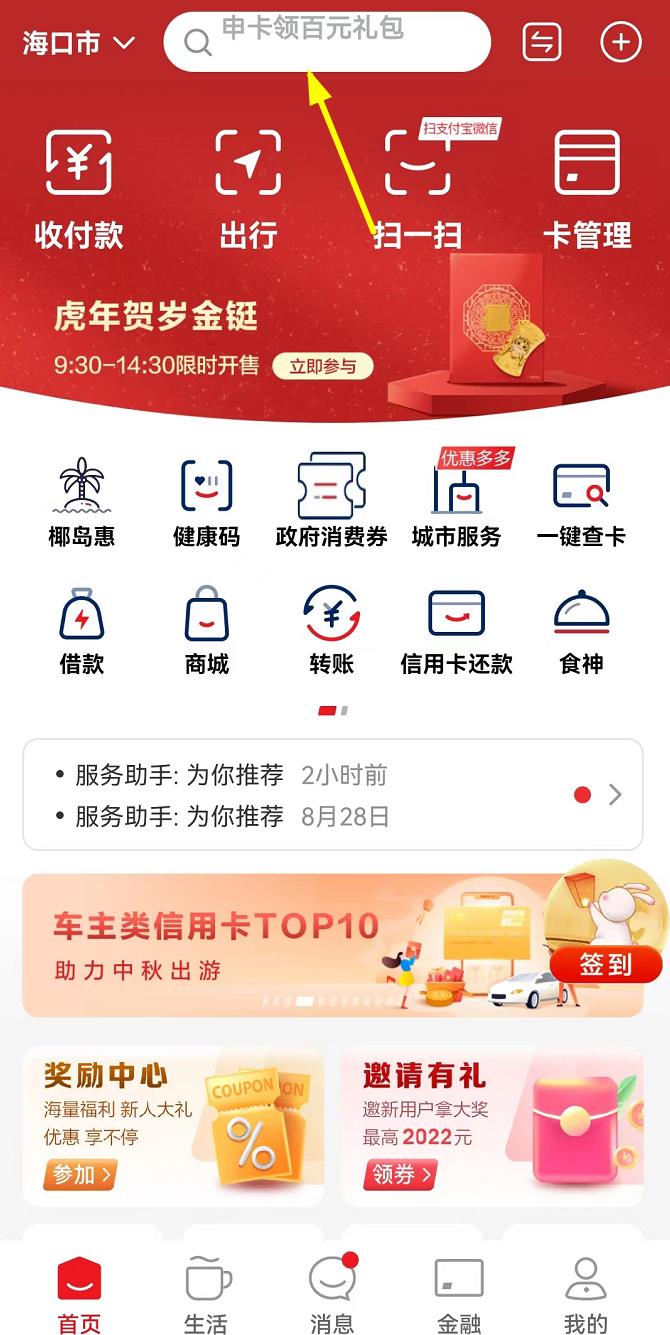This screenshot has height=1335, width=670.
Task: Open 健康码 health code
Action: pyautogui.click(x=207, y=504)
